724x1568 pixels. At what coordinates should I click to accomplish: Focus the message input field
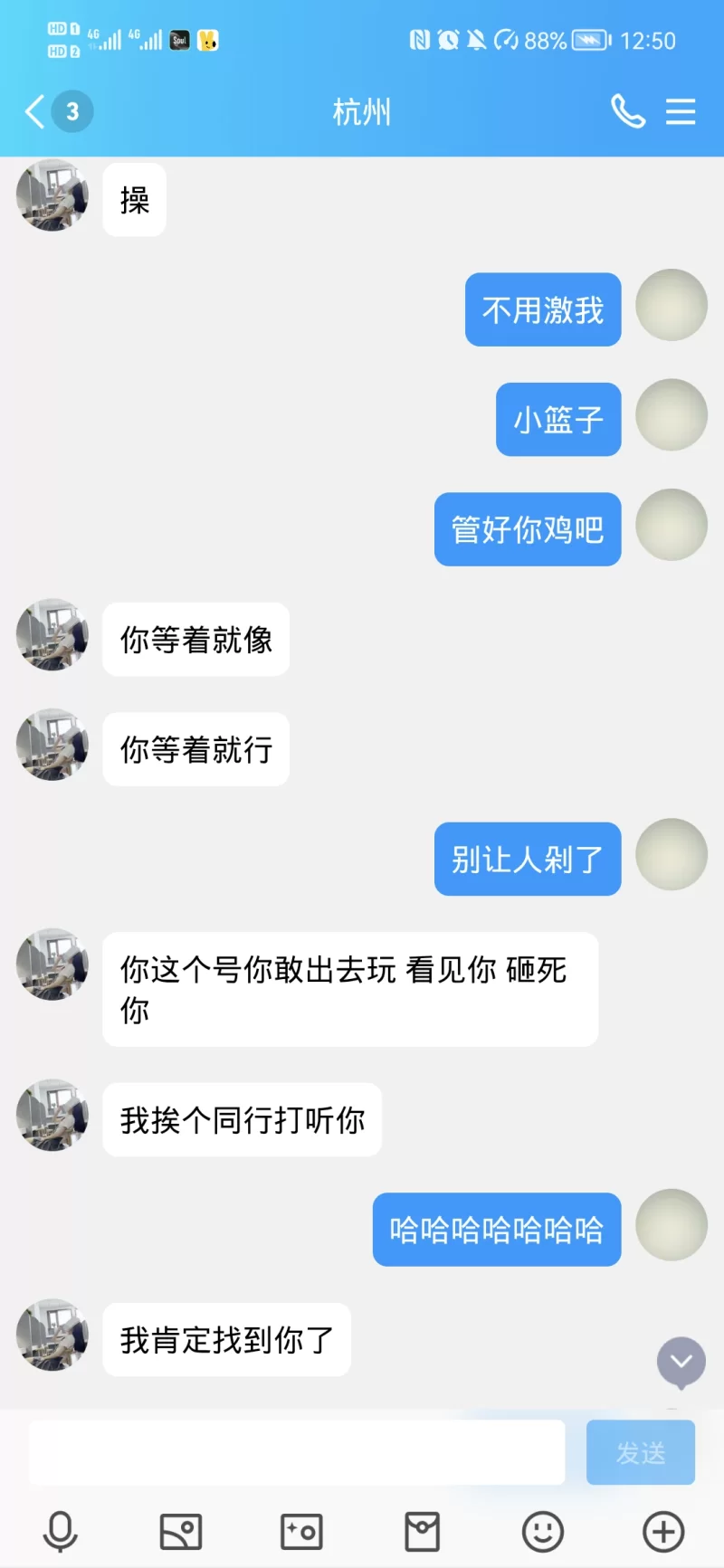pos(297,1452)
